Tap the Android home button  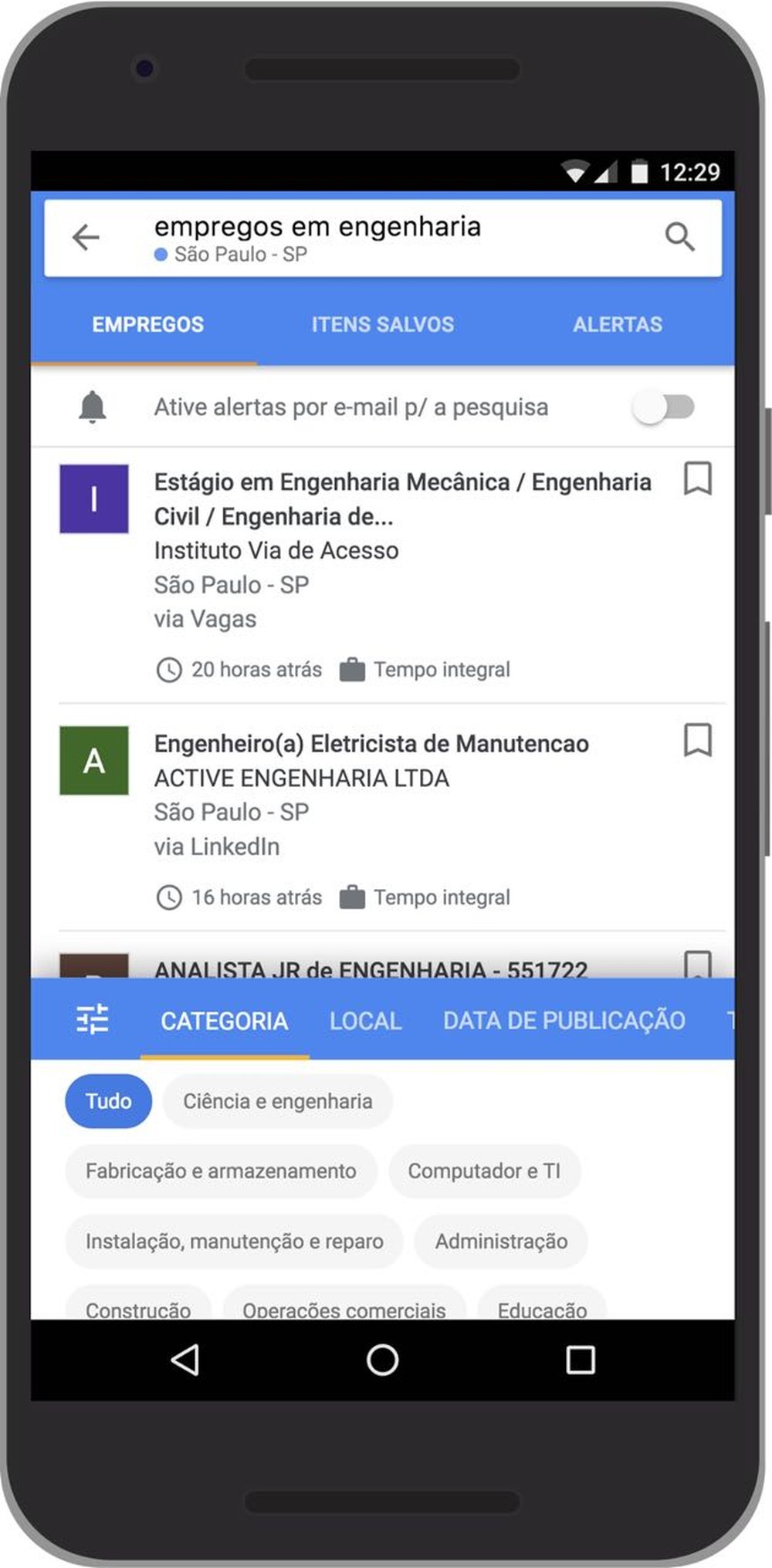[382, 1360]
